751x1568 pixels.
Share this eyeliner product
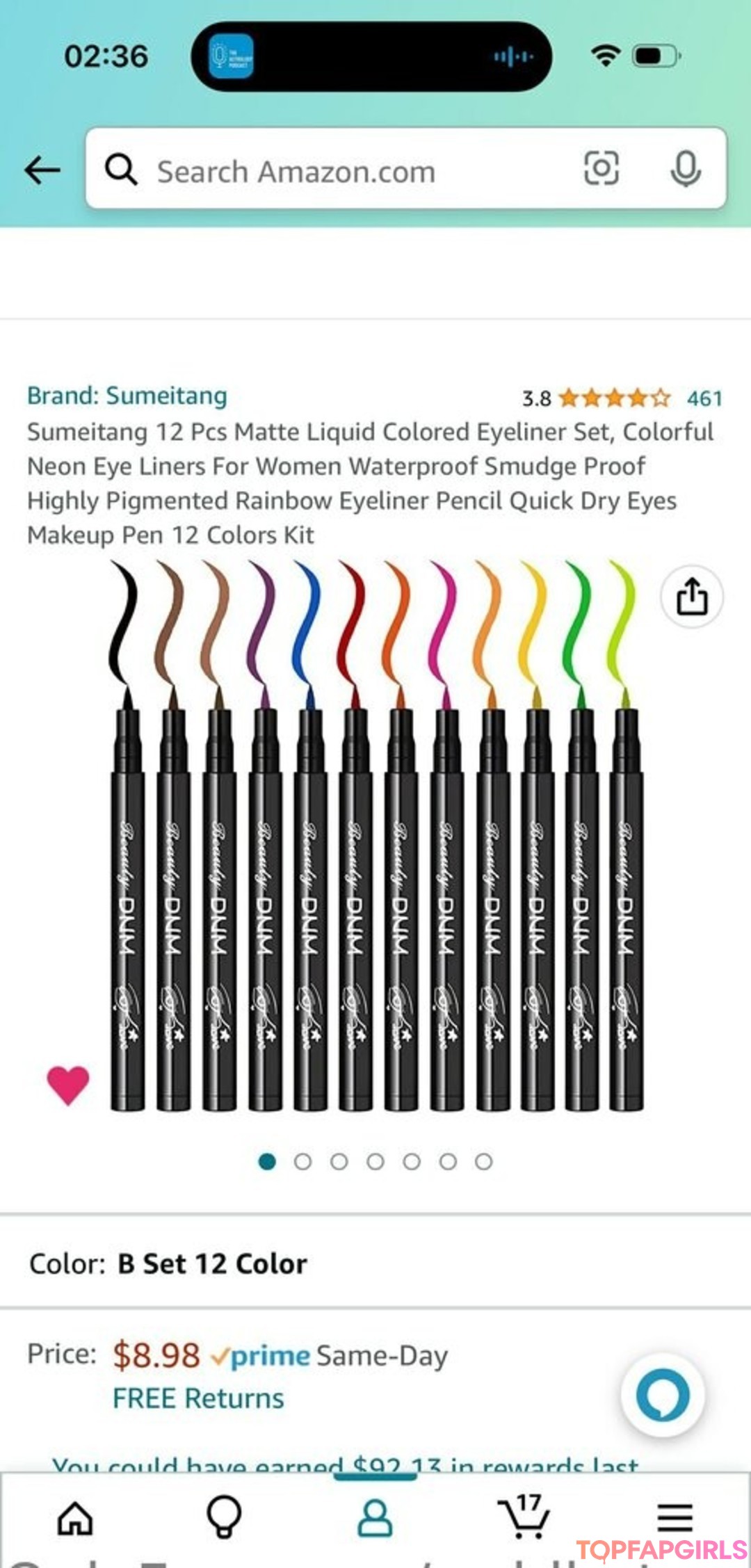click(x=692, y=597)
